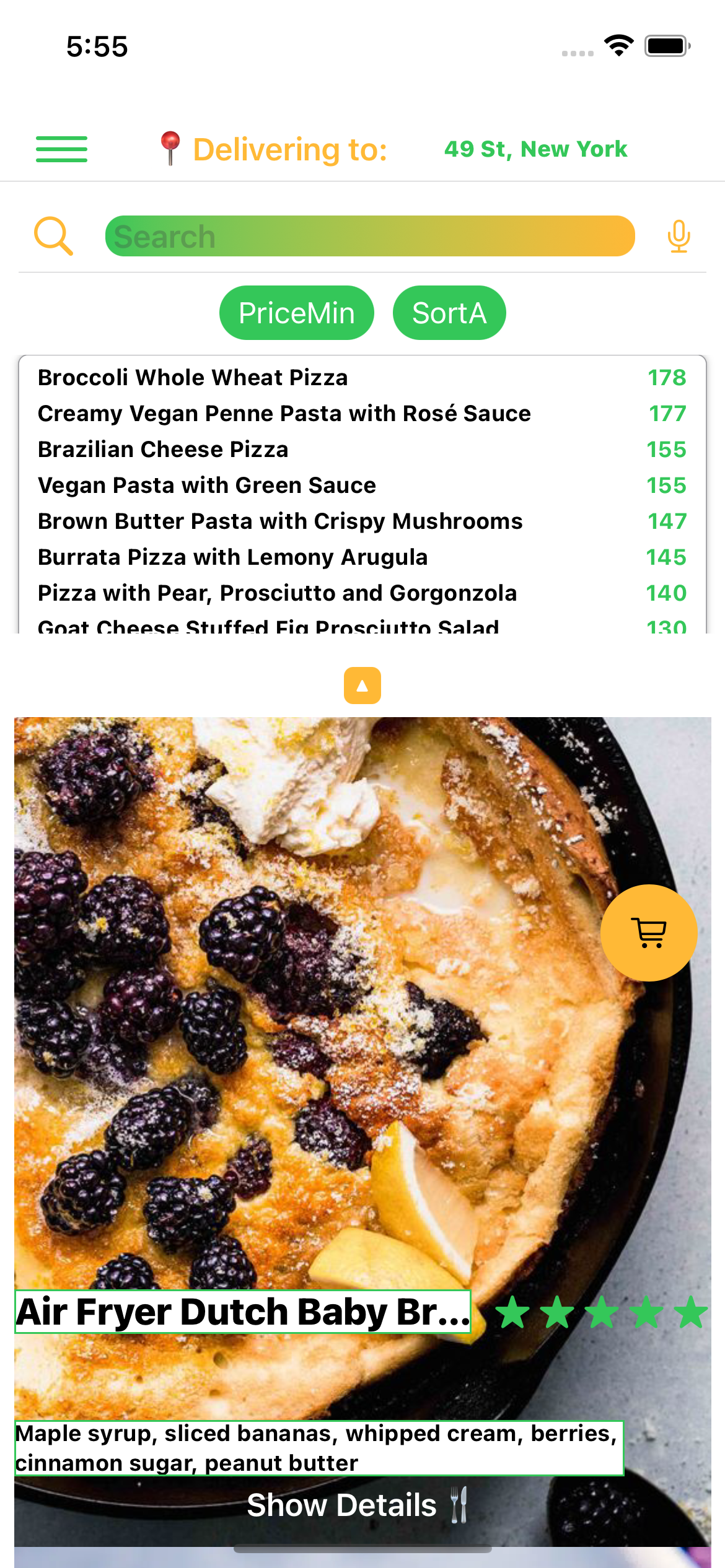Screen dimensions: 725x1568
Task: Add Dutch Baby to cart
Action: pyautogui.click(x=649, y=933)
